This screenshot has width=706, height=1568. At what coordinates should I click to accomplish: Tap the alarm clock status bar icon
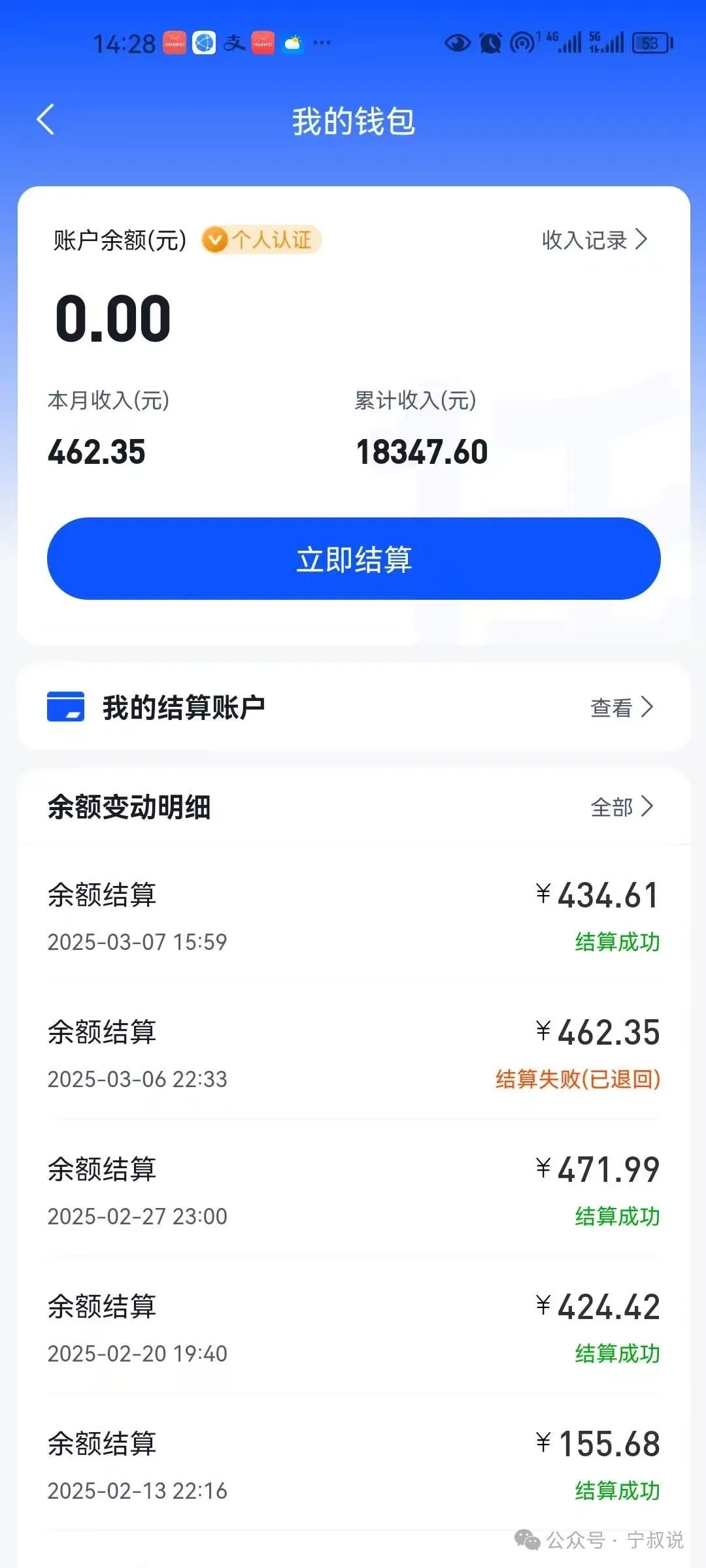[489, 44]
